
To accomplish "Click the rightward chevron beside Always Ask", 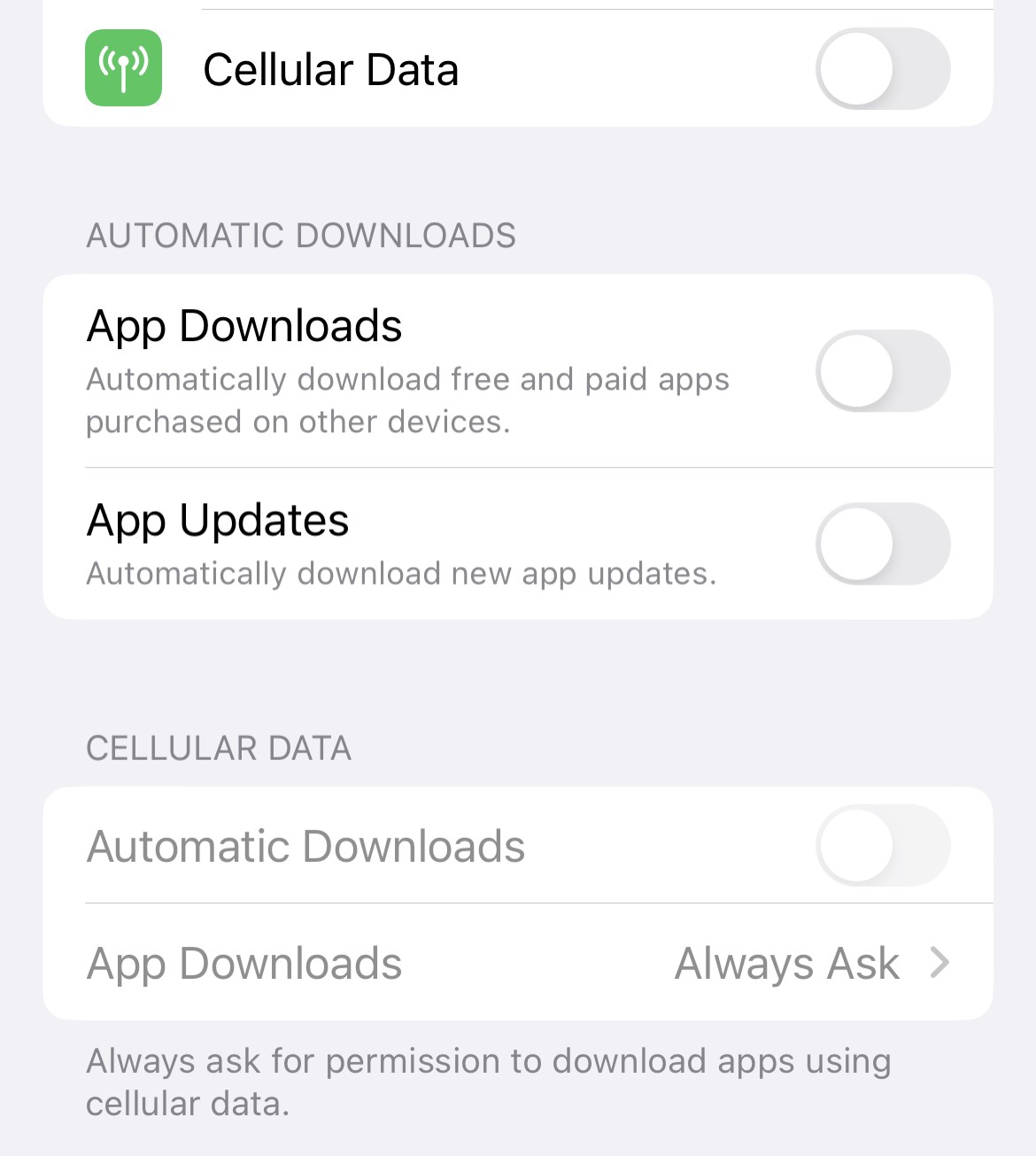I will (x=940, y=963).
